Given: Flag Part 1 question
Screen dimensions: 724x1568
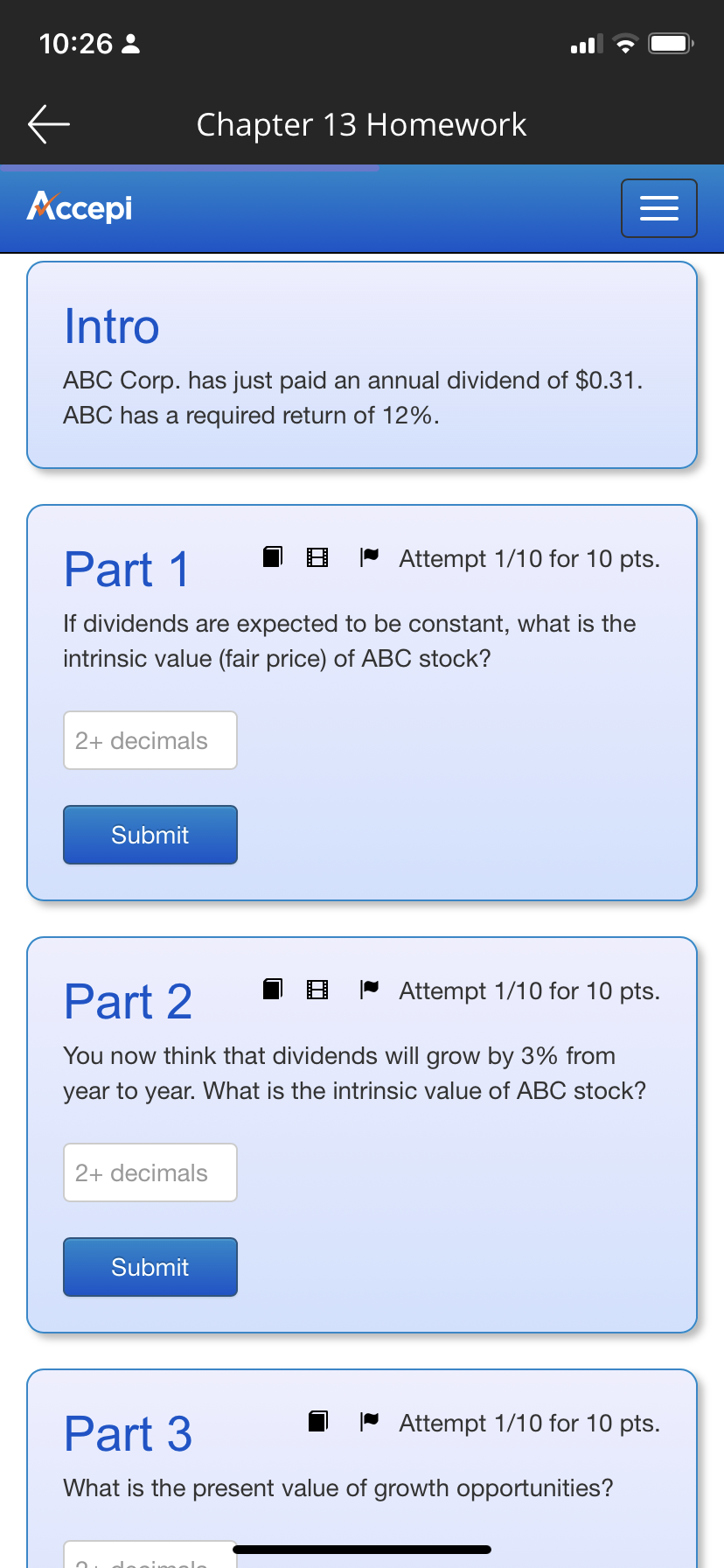Looking at the screenshot, I should 370,556.
